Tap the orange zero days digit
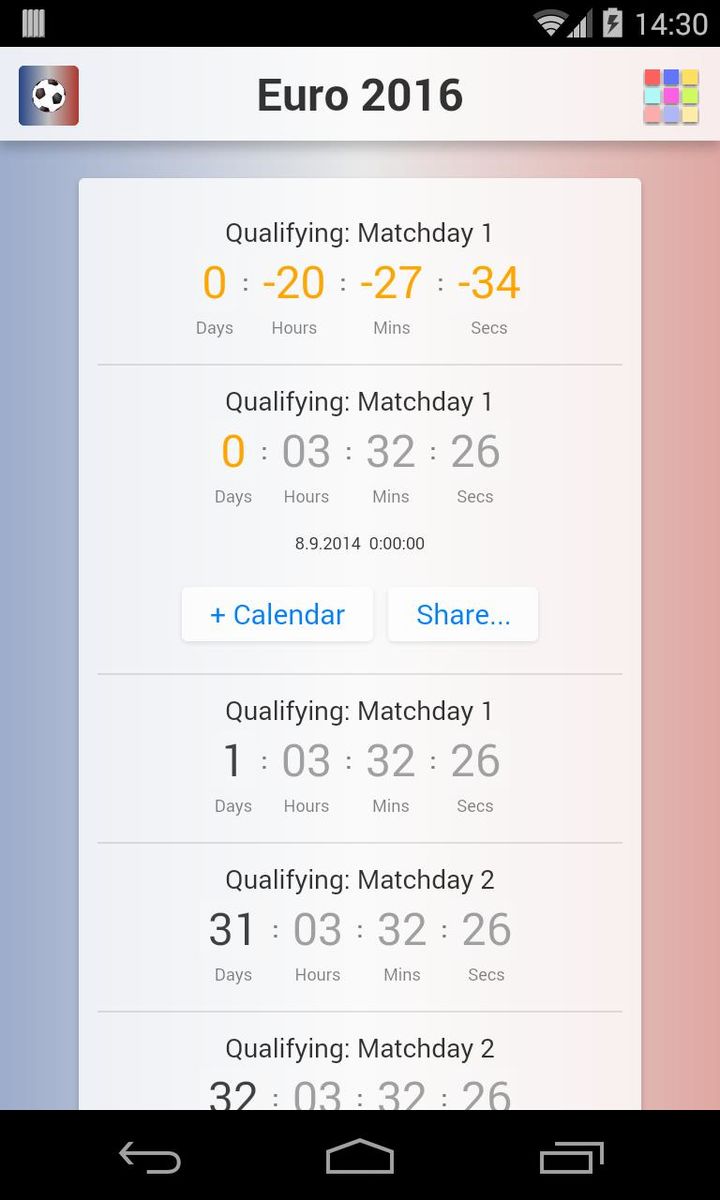Image resolution: width=720 pixels, height=1200 pixels. (233, 450)
